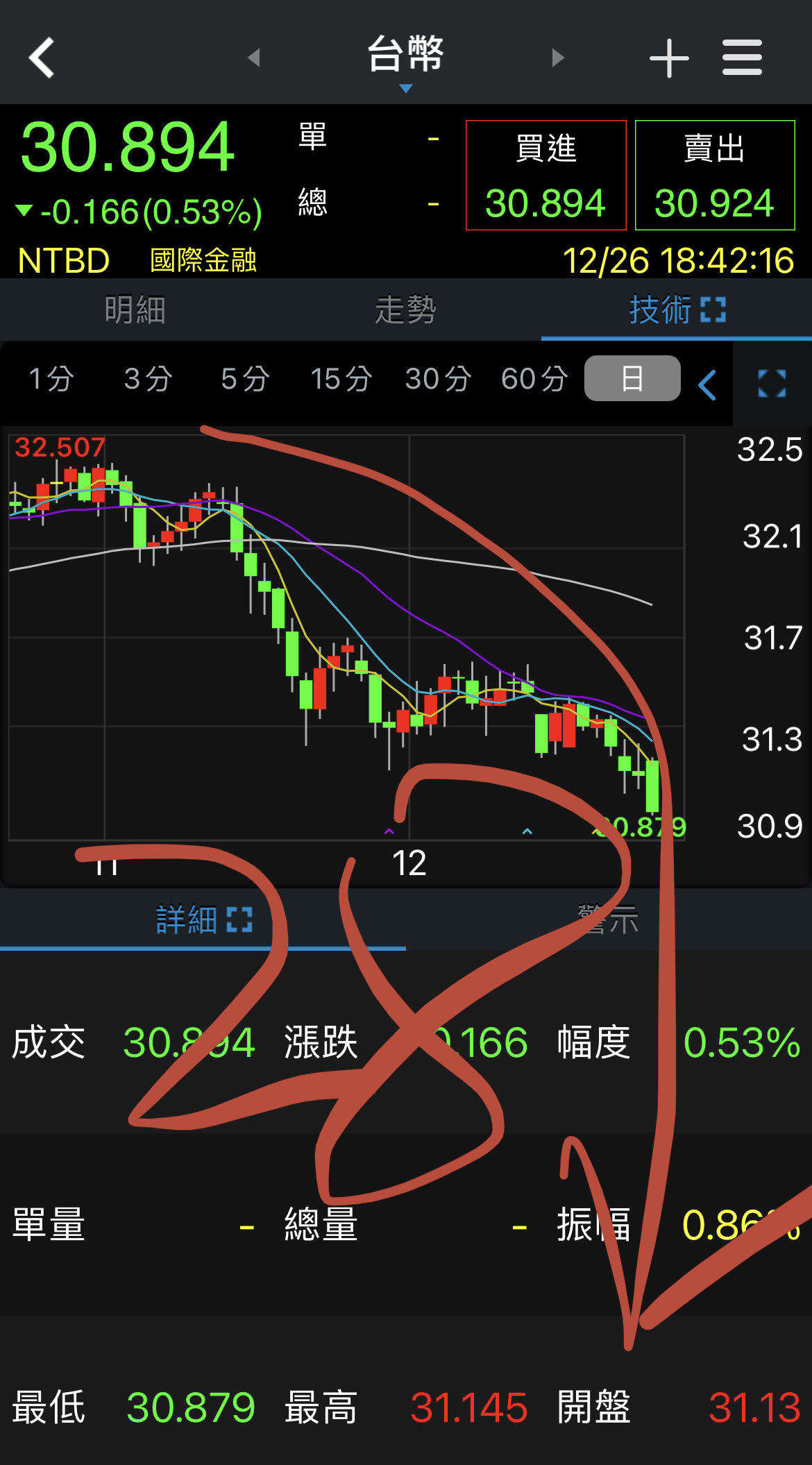
Task: Tap the 賣出 sell price box
Action: point(715,175)
